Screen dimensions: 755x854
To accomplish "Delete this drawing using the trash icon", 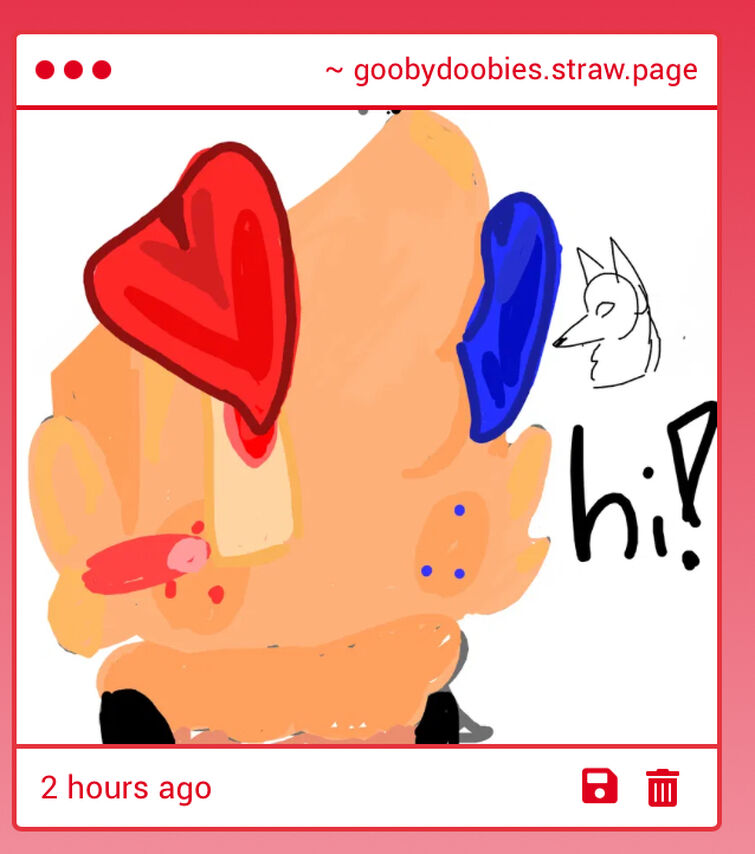I will 662,787.
